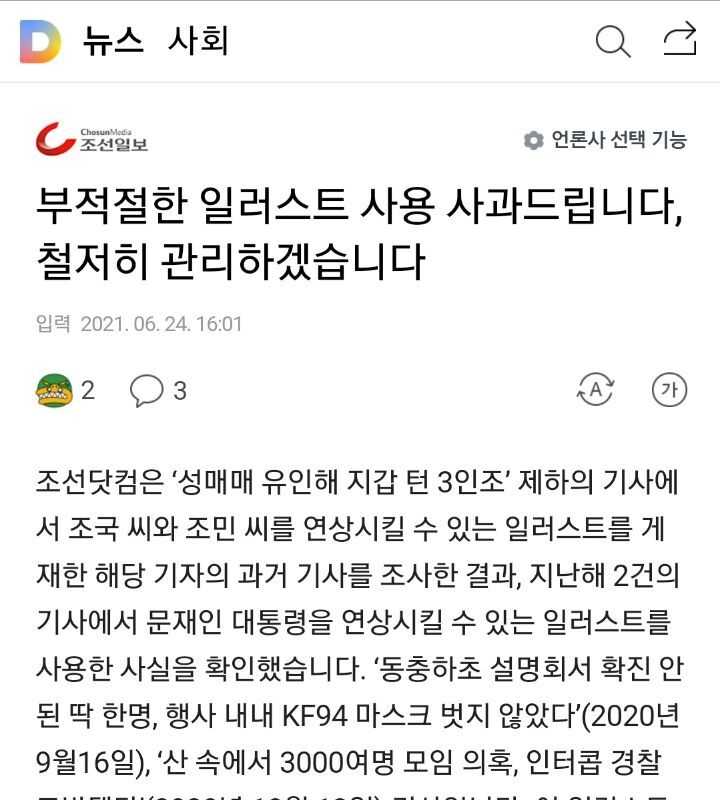This screenshot has width=720, height=800.
Task: Open the 조선일보 publisher page
Action: coord(92,138)
